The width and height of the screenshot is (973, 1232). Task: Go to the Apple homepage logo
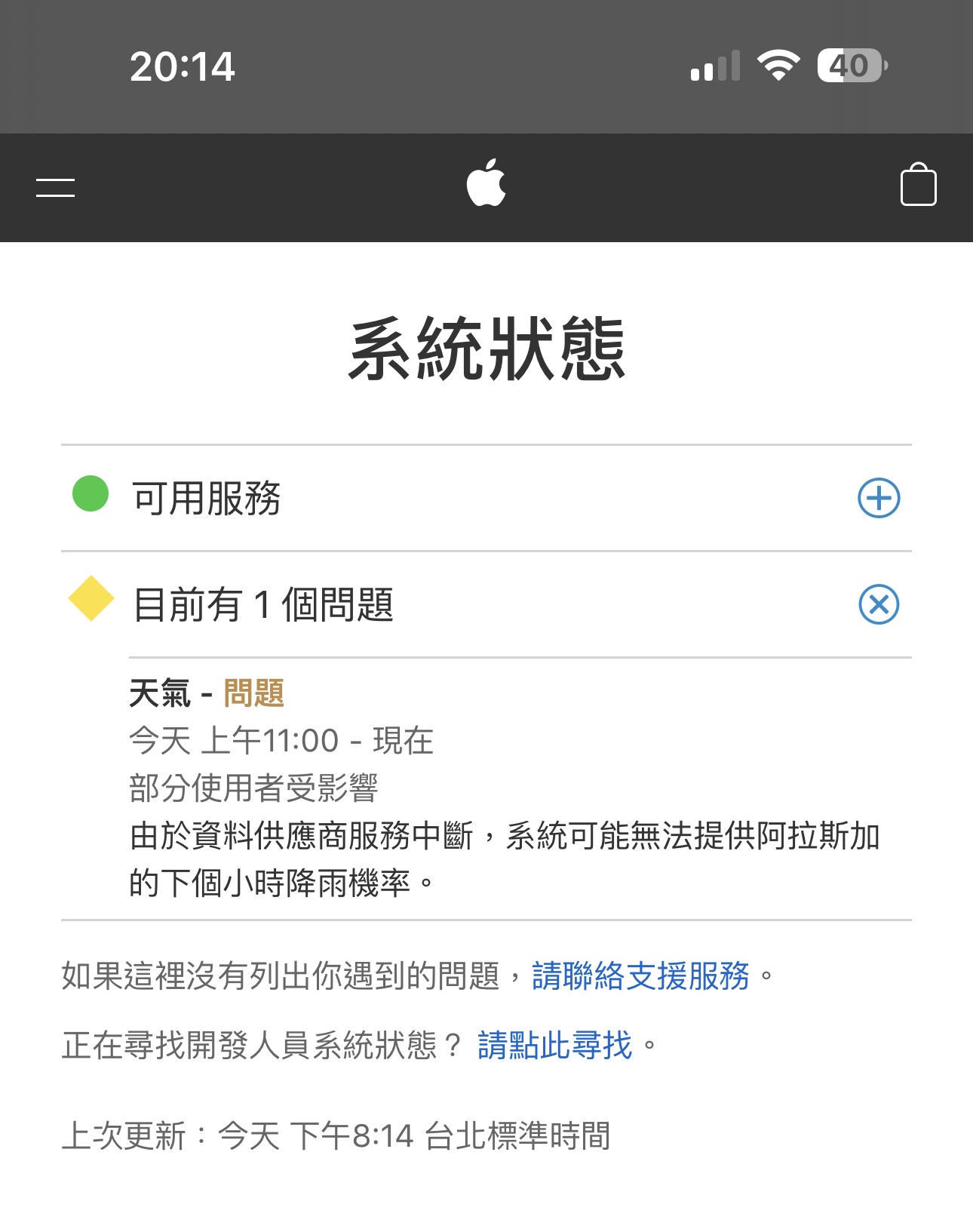coord(486,183)
